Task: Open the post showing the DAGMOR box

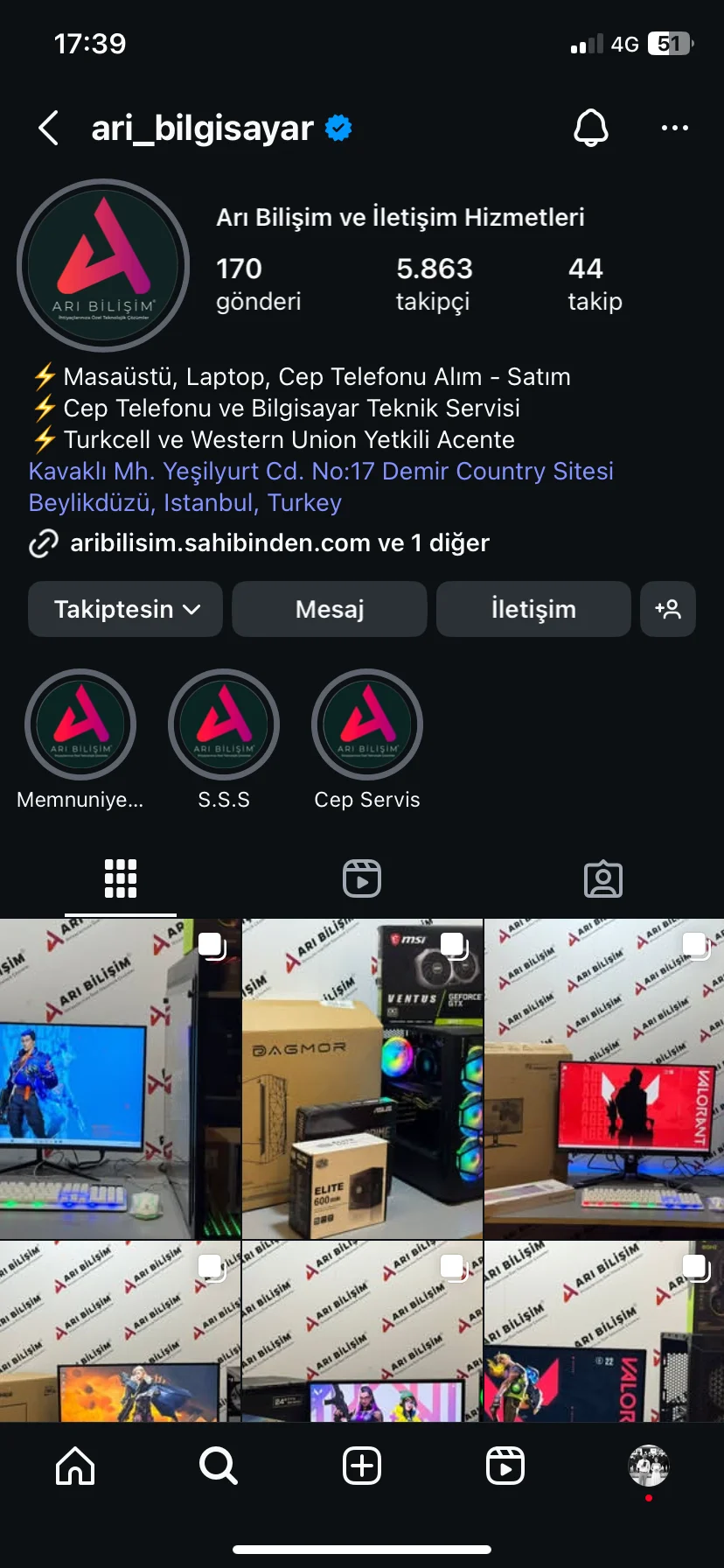Action: pos(362,1078)
